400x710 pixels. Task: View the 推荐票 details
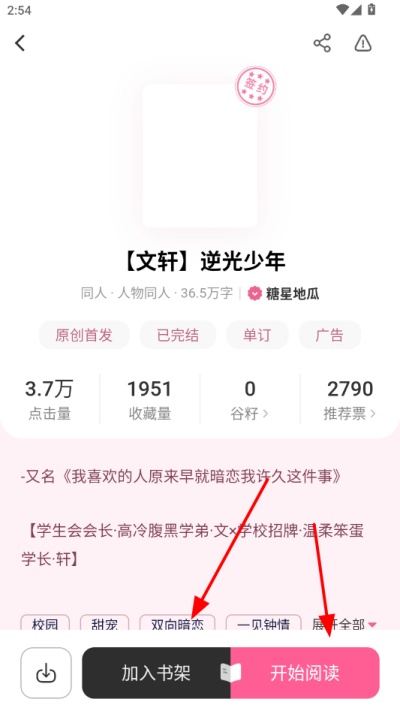pyautogui.click(x=350, y=399)
